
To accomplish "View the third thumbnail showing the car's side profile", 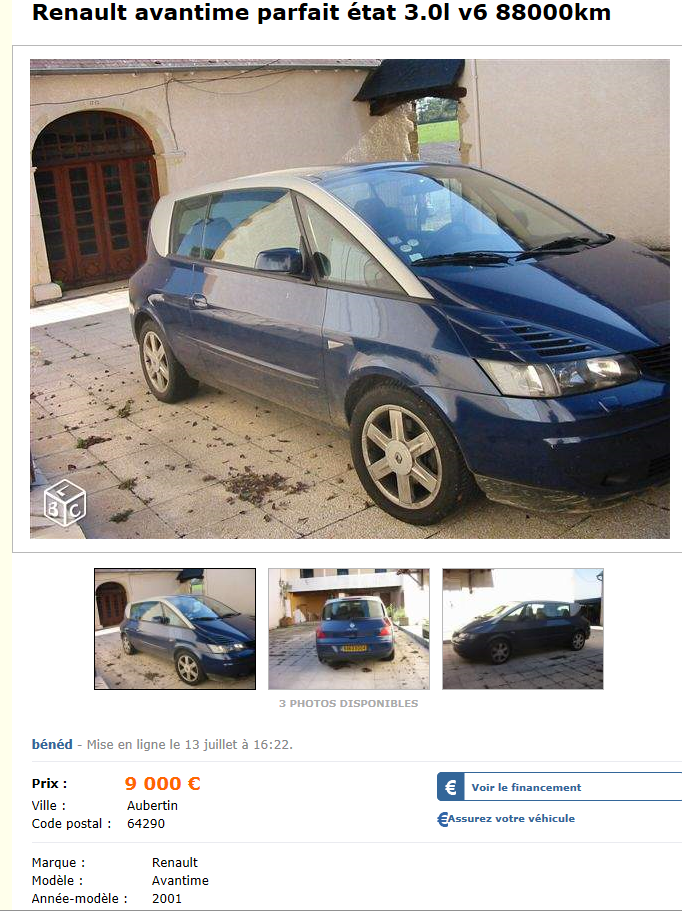I will pyautogui.click(x=522, y=629).
